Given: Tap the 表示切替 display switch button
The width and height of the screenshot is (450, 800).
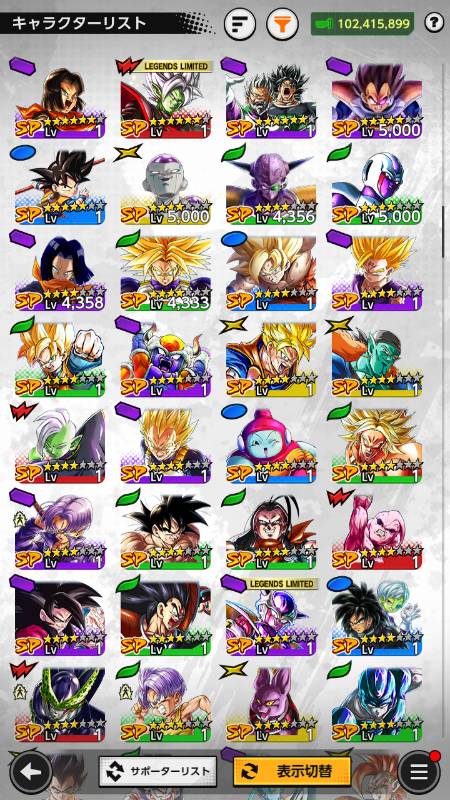Looking at the screenshot, I should point(292,771).
